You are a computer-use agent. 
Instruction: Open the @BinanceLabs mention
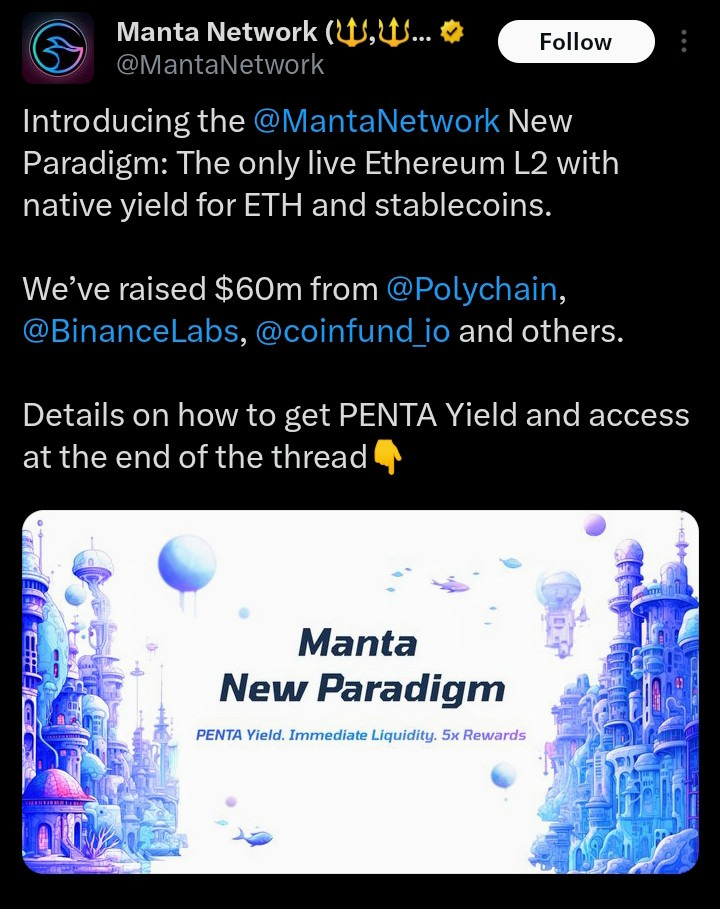tap(130, 331)
